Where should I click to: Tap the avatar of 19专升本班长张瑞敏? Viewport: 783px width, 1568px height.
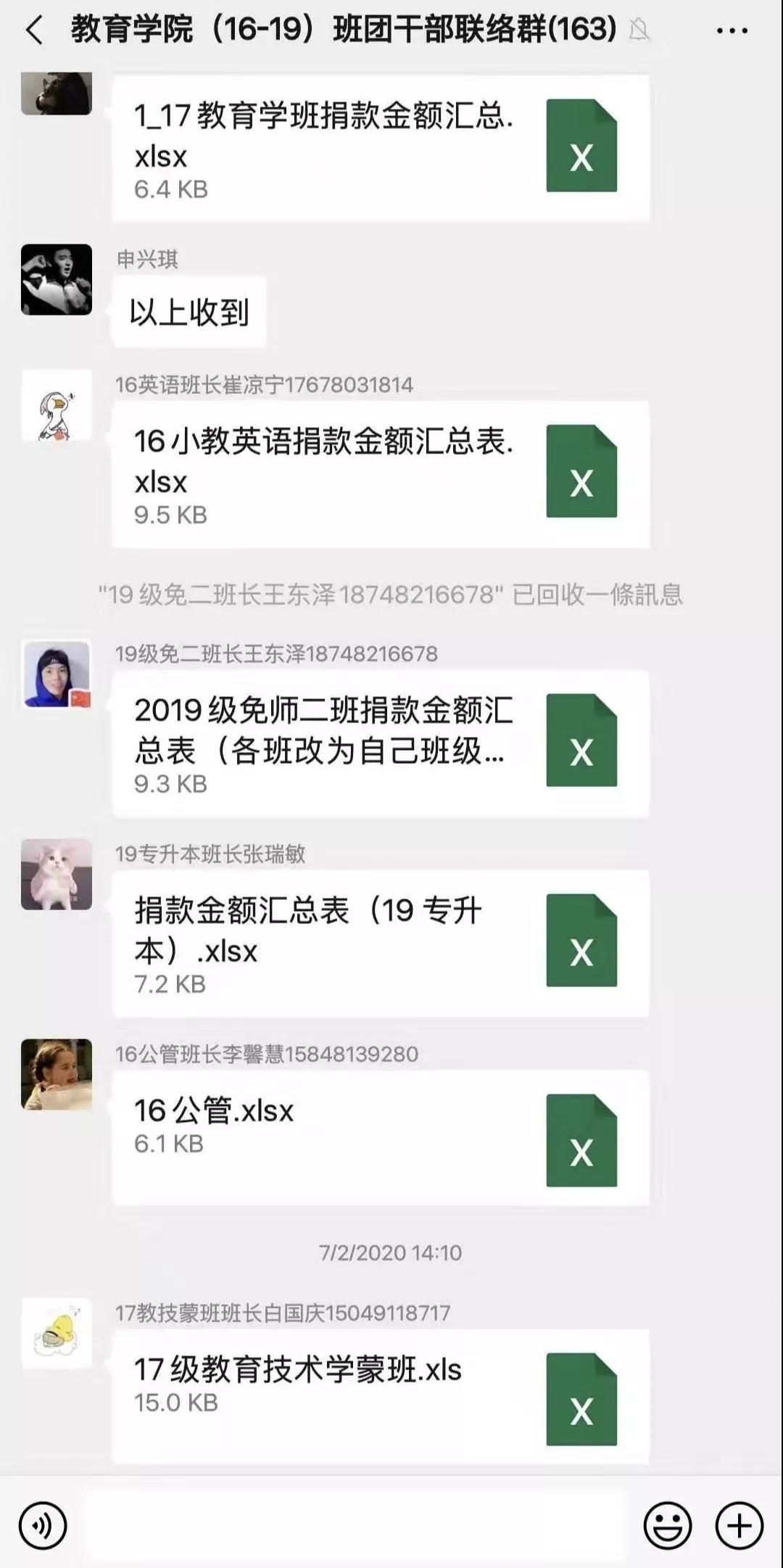pyautogui.click(x=57, y=875)
